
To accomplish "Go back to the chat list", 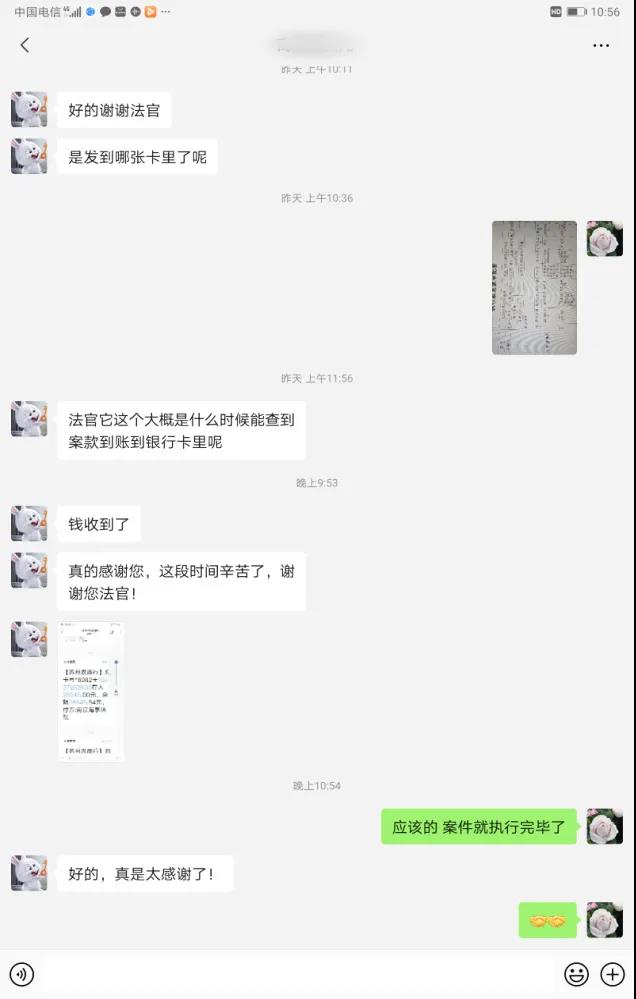I will 25,45.
